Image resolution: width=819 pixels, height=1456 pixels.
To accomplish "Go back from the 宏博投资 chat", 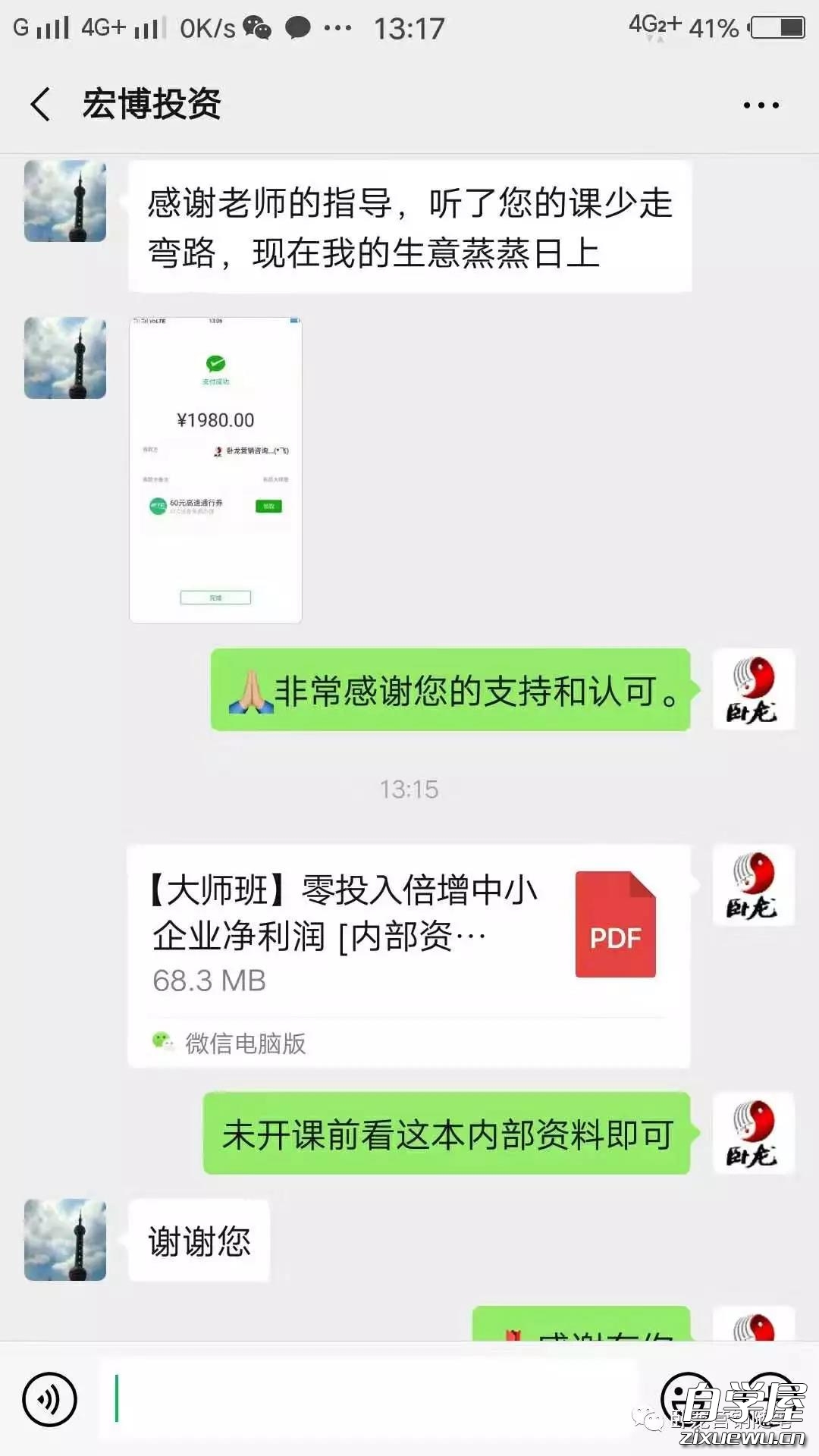I will click(41, 104).
